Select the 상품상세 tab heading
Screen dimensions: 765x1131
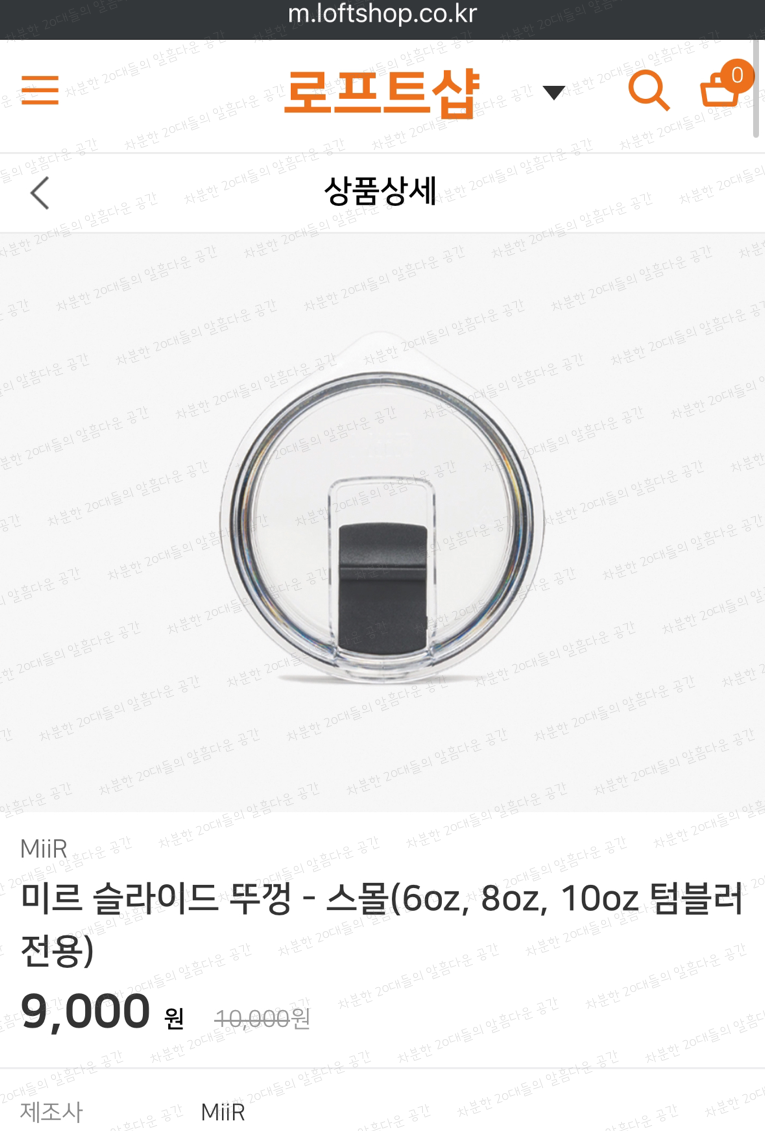click(x=382, y=193)
